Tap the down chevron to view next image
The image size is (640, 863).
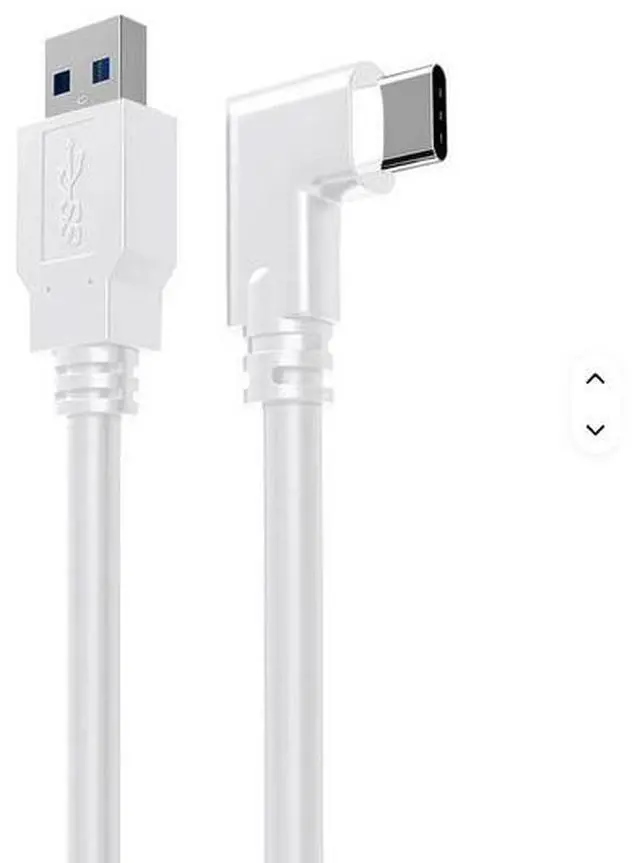(x=595, y=430)
